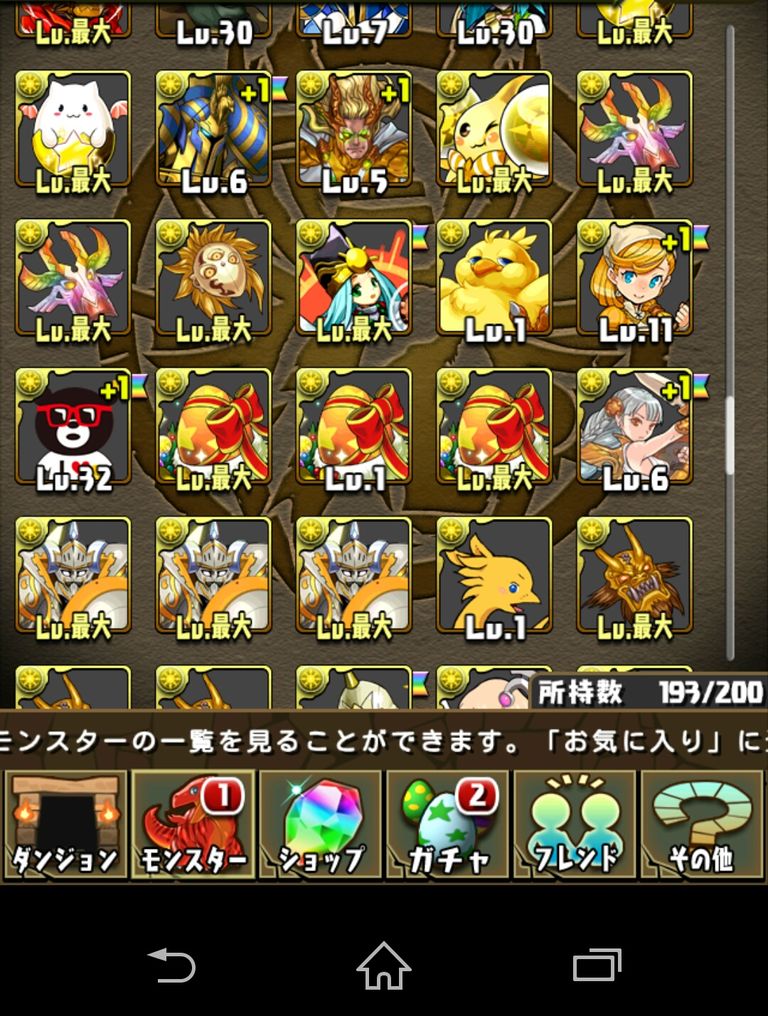
Task: Choose the teal-haired girl monster card
Action: [x=354, y=279]
